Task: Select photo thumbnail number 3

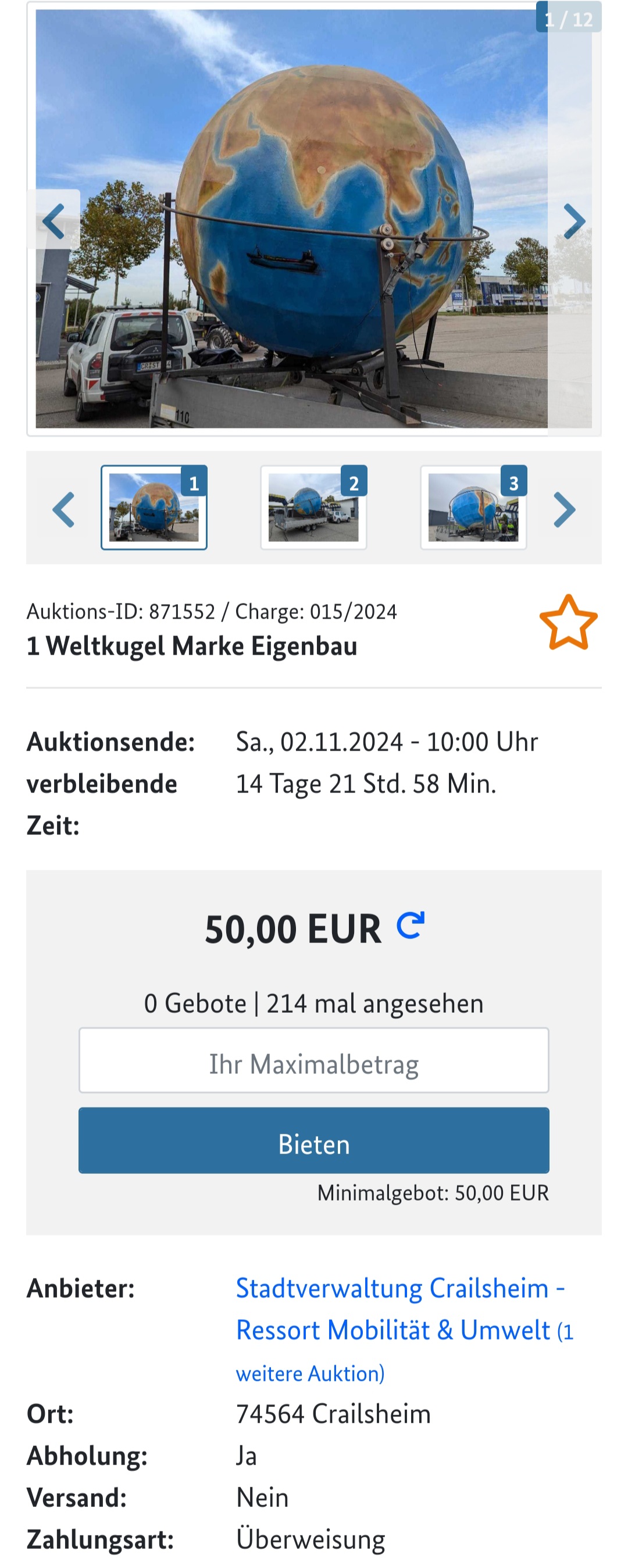Action: [473, 508]
